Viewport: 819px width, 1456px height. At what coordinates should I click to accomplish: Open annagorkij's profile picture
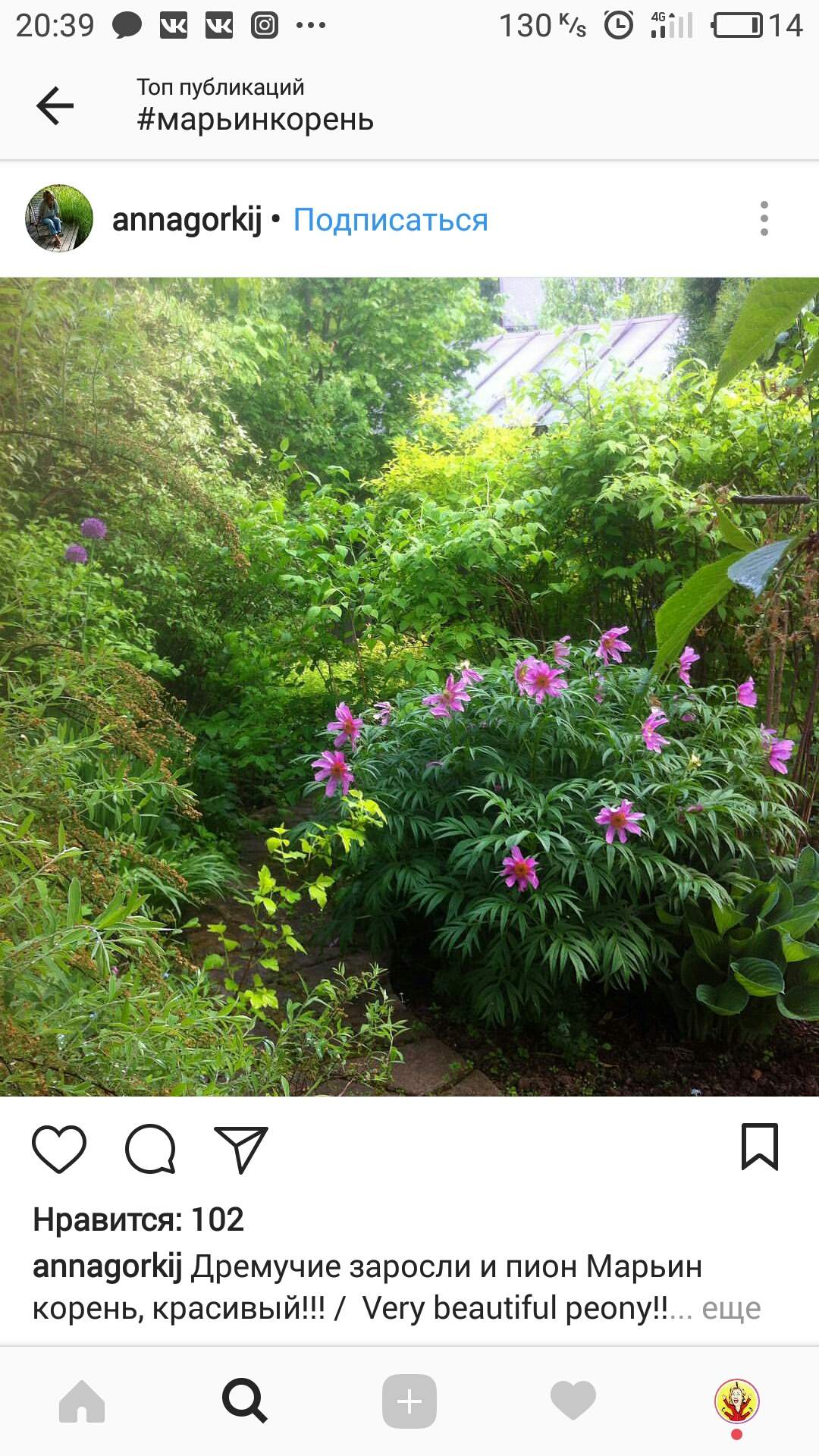(x=59, y=218)
